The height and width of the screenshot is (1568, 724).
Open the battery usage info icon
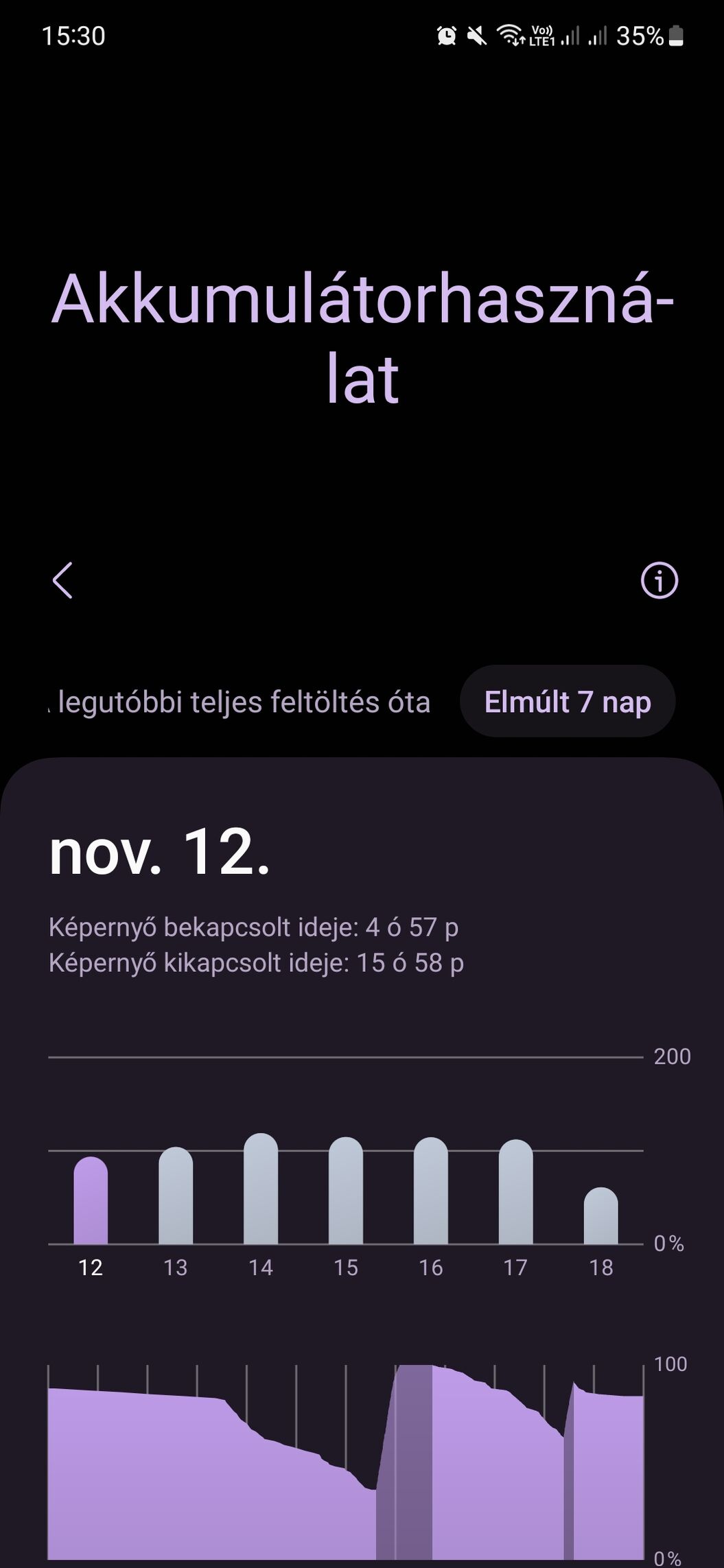[659, 580]
